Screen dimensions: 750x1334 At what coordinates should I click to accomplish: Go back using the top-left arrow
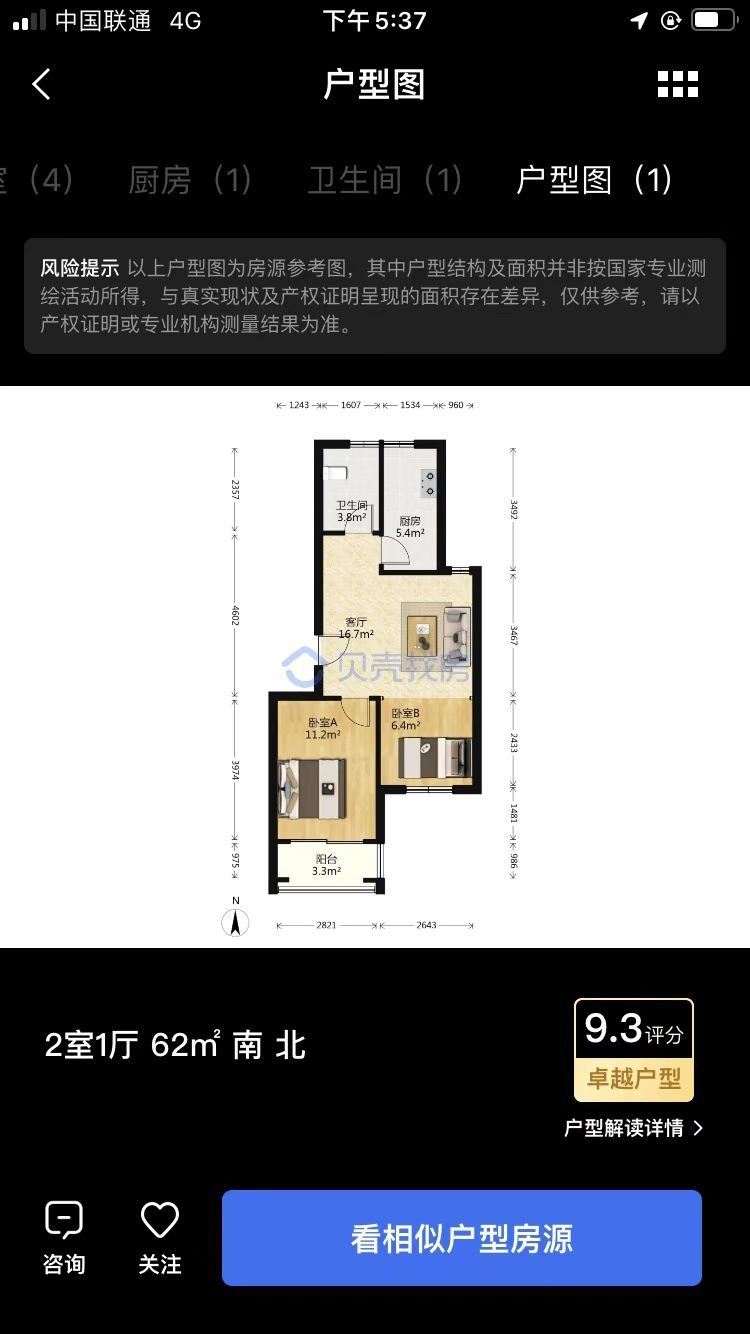pos(41,84)
